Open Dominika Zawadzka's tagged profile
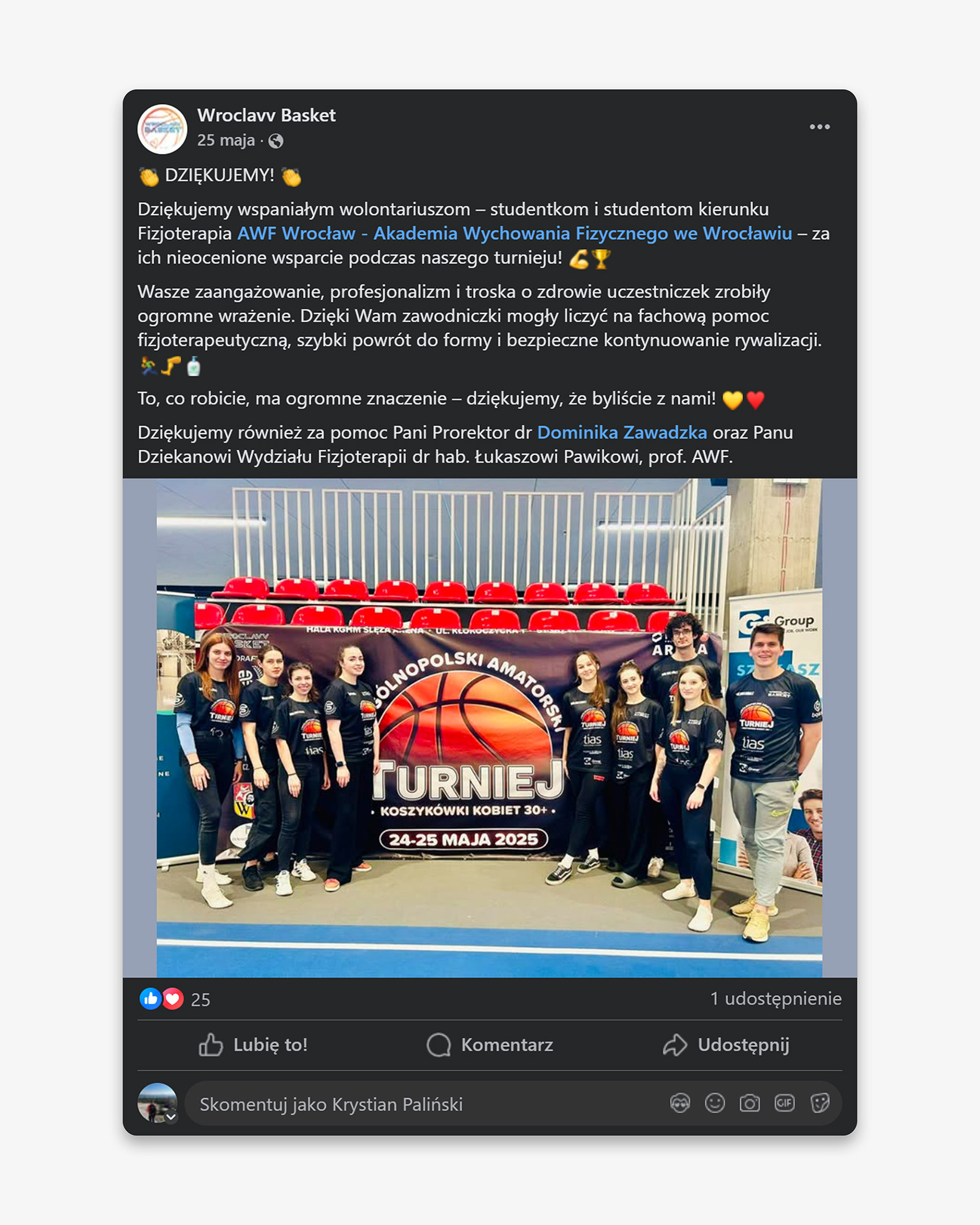 (x=622, y=432)
